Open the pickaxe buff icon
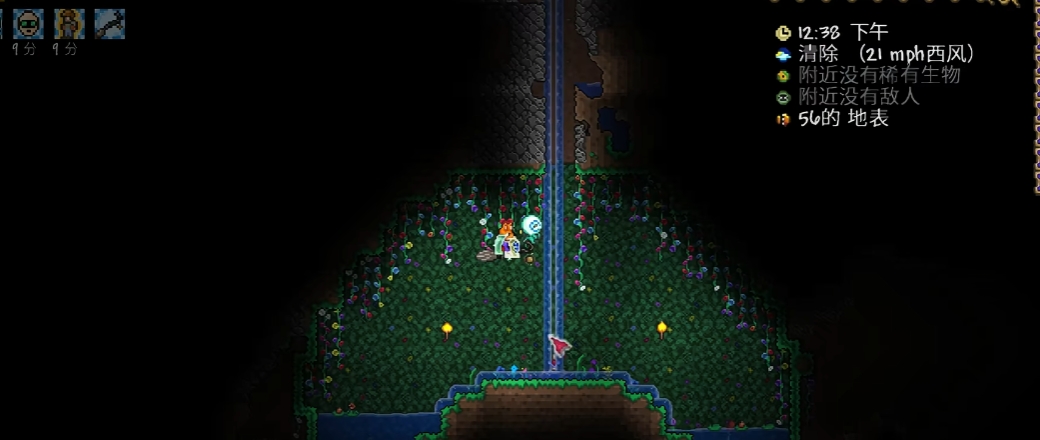This screenshot has height=440, width=1040. (x=109, y=24)
